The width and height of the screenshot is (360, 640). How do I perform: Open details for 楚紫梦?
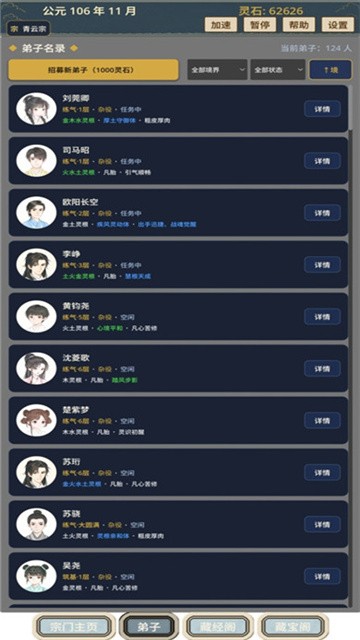pyautogui.click(x=322, y=420)
